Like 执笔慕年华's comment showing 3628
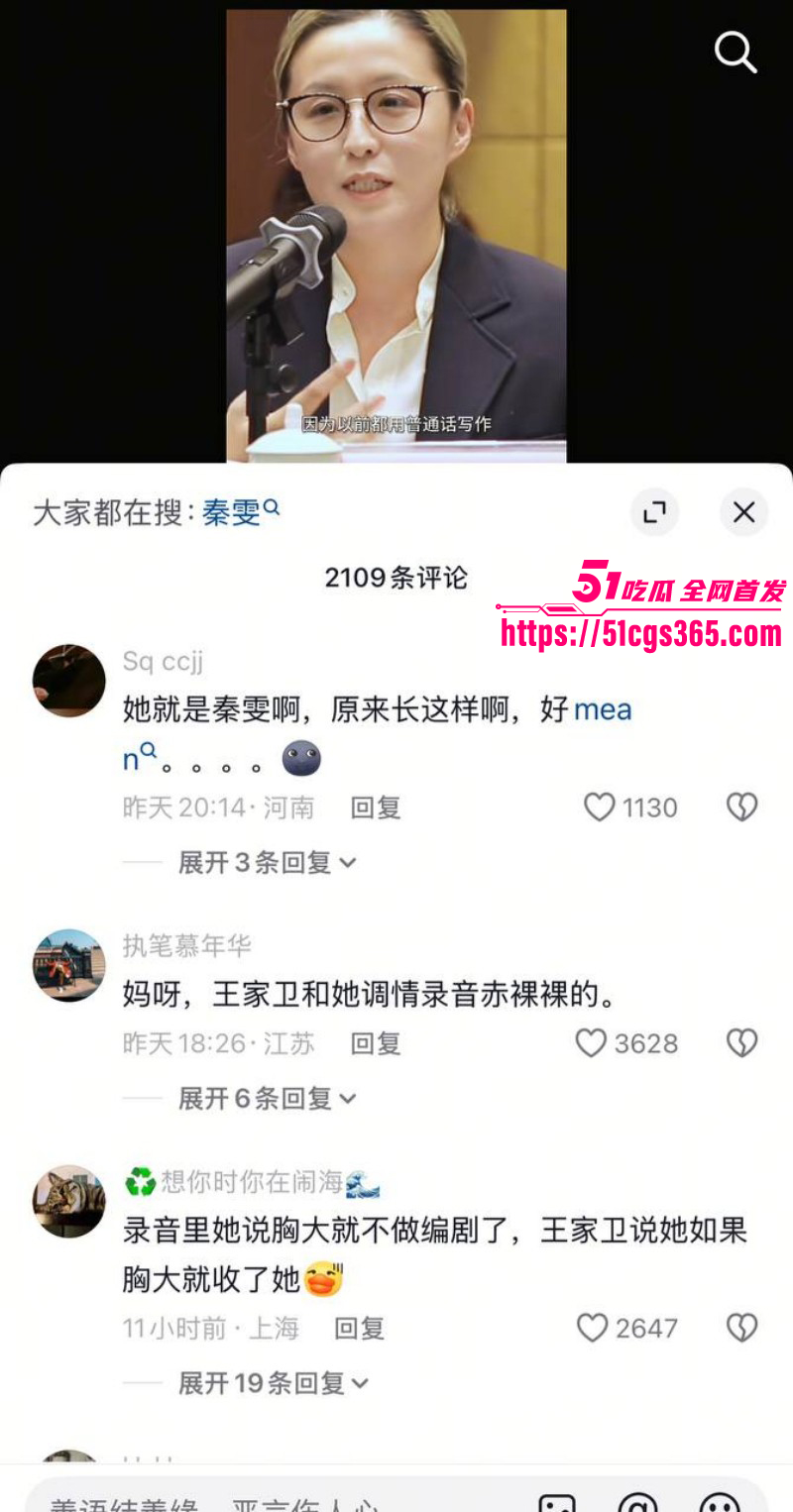 coord(593,1041)
